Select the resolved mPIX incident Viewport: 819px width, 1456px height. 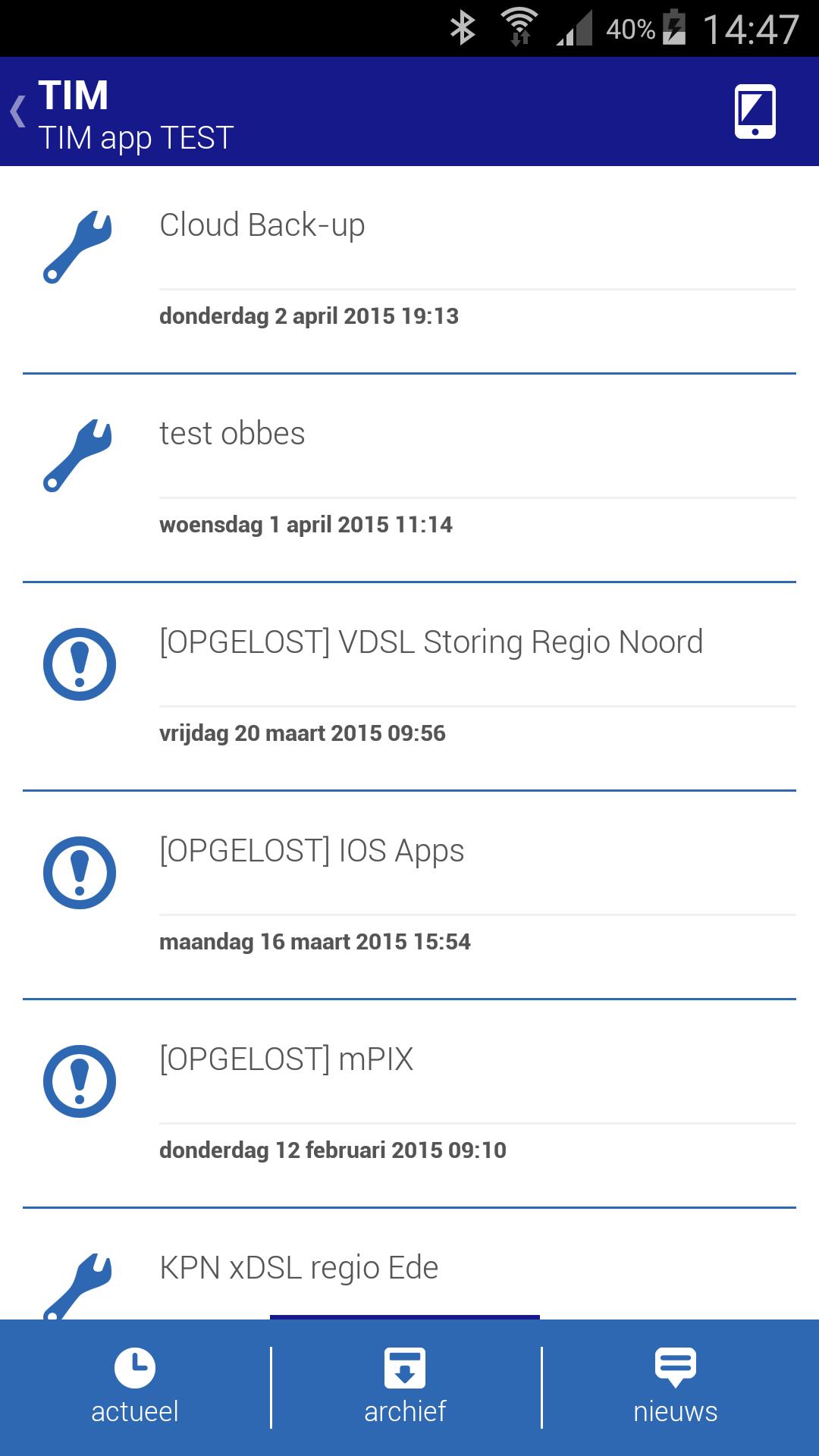tap(409, 1103)
